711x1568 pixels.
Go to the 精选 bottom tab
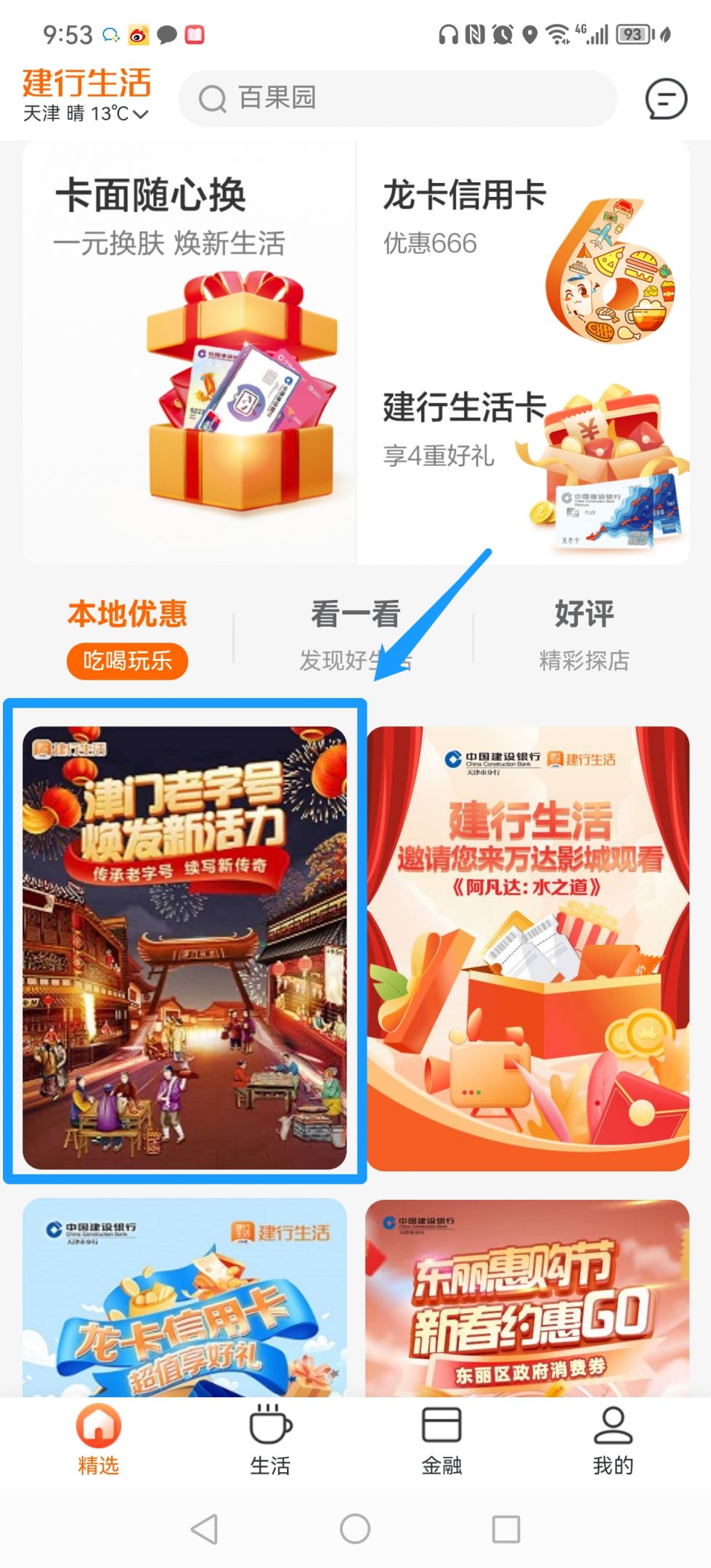98,1441
